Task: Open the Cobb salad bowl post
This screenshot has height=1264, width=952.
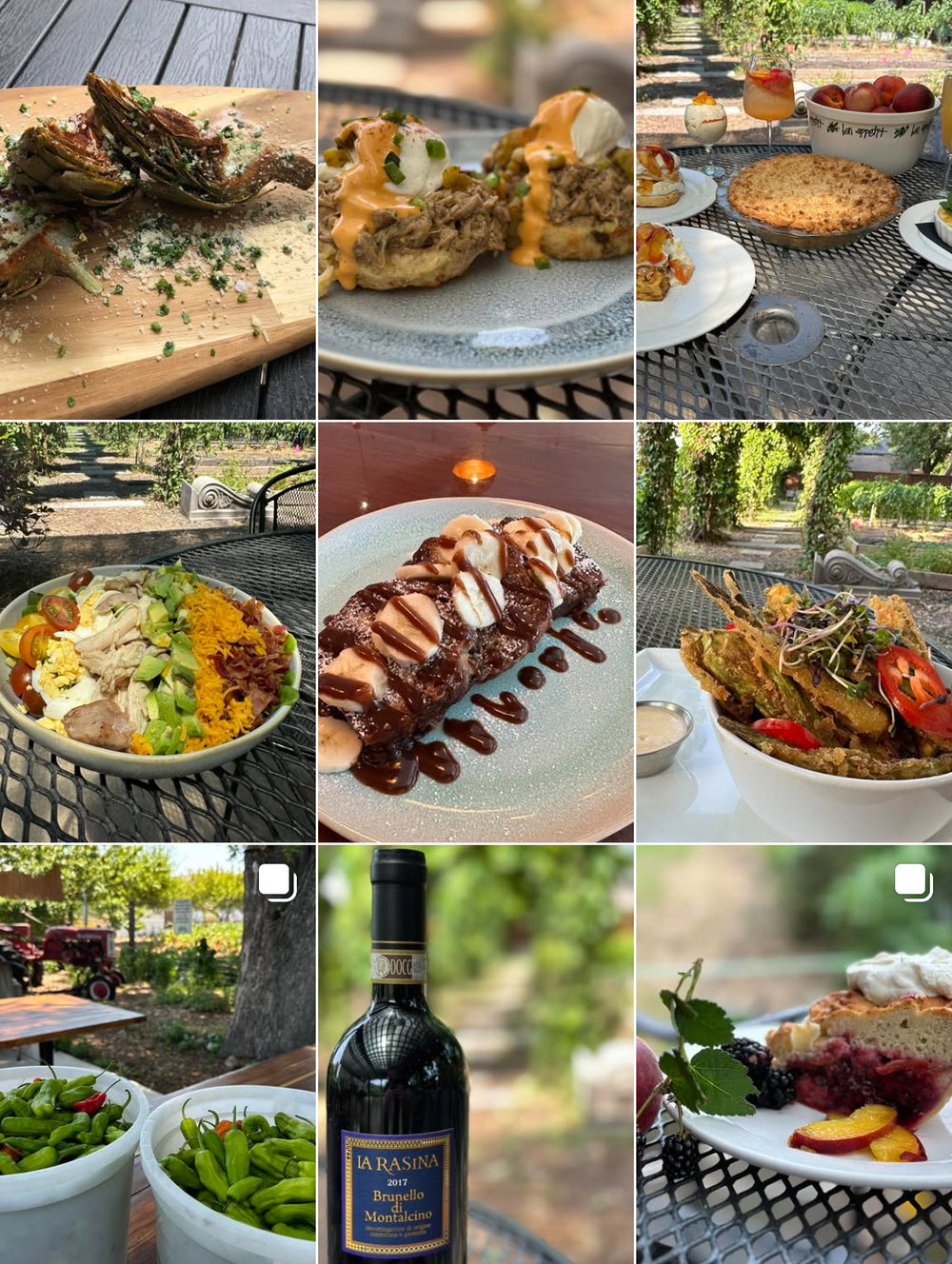Action: (157, 632)
